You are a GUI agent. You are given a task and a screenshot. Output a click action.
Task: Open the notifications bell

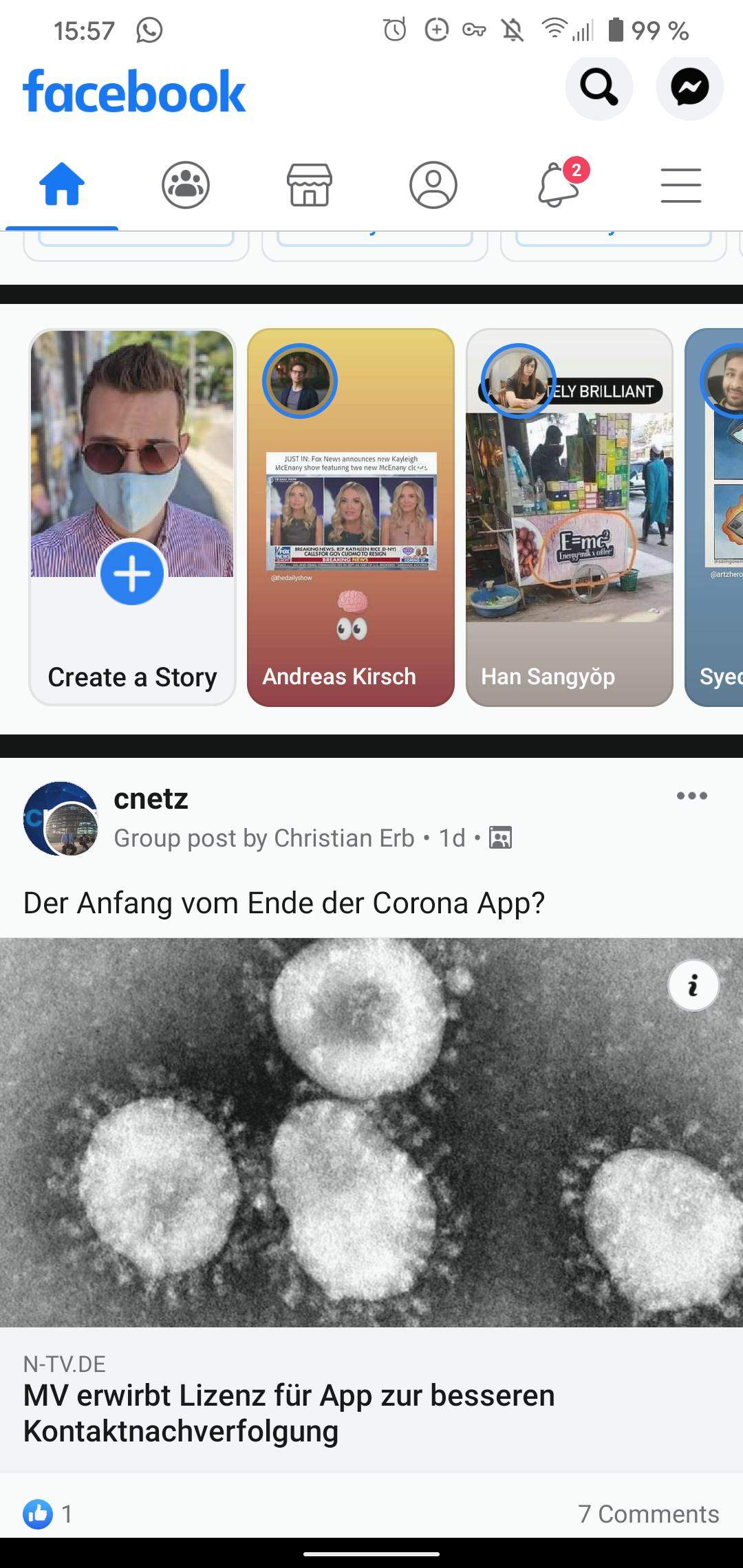(559, 185)
